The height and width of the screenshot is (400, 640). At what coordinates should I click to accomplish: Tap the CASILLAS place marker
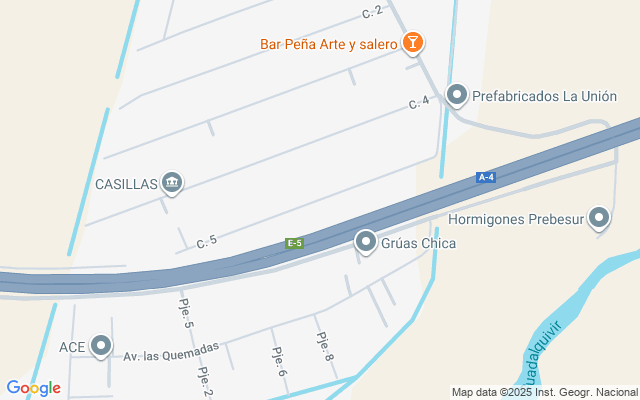tap(172, 183)
